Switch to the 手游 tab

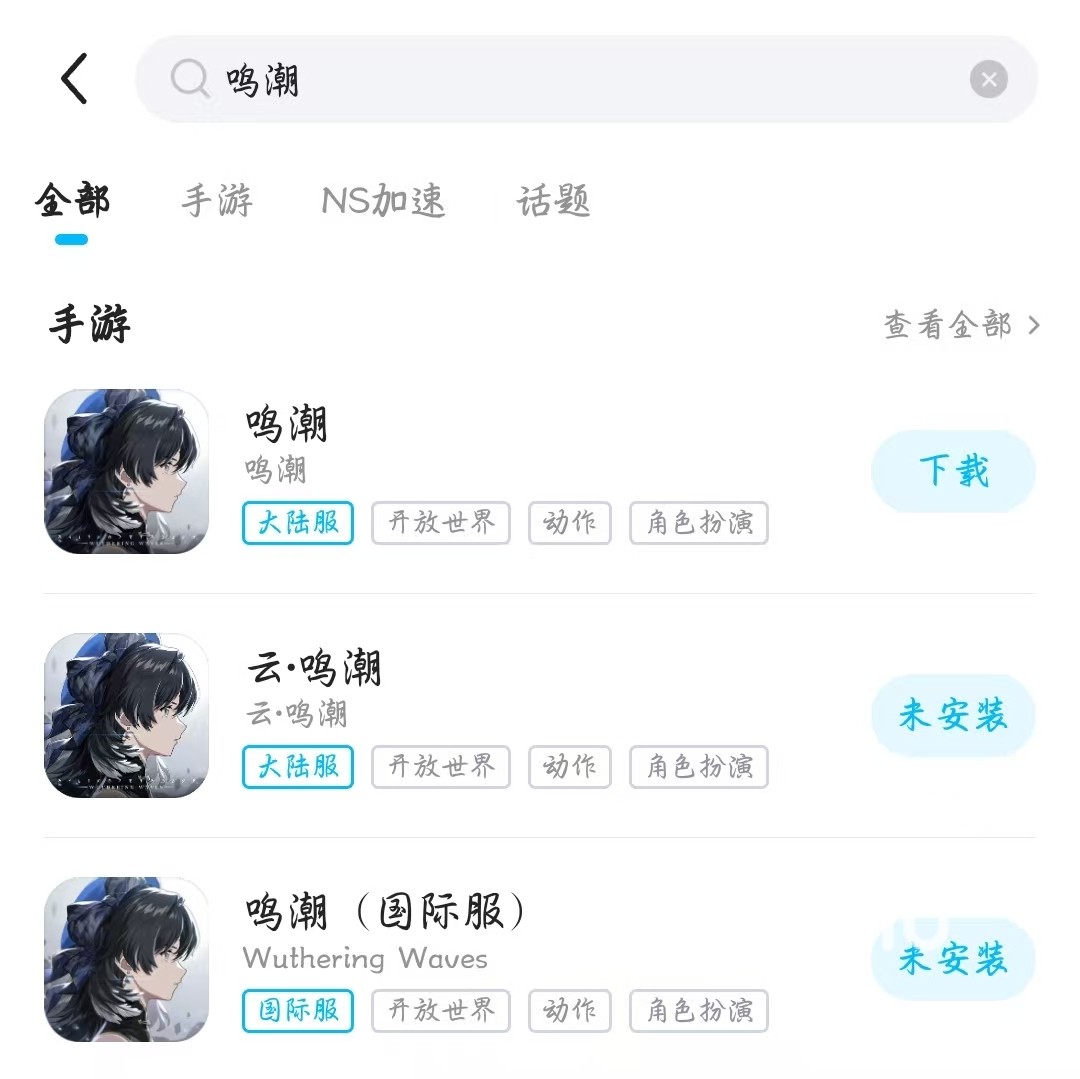(x=217, y=201)
